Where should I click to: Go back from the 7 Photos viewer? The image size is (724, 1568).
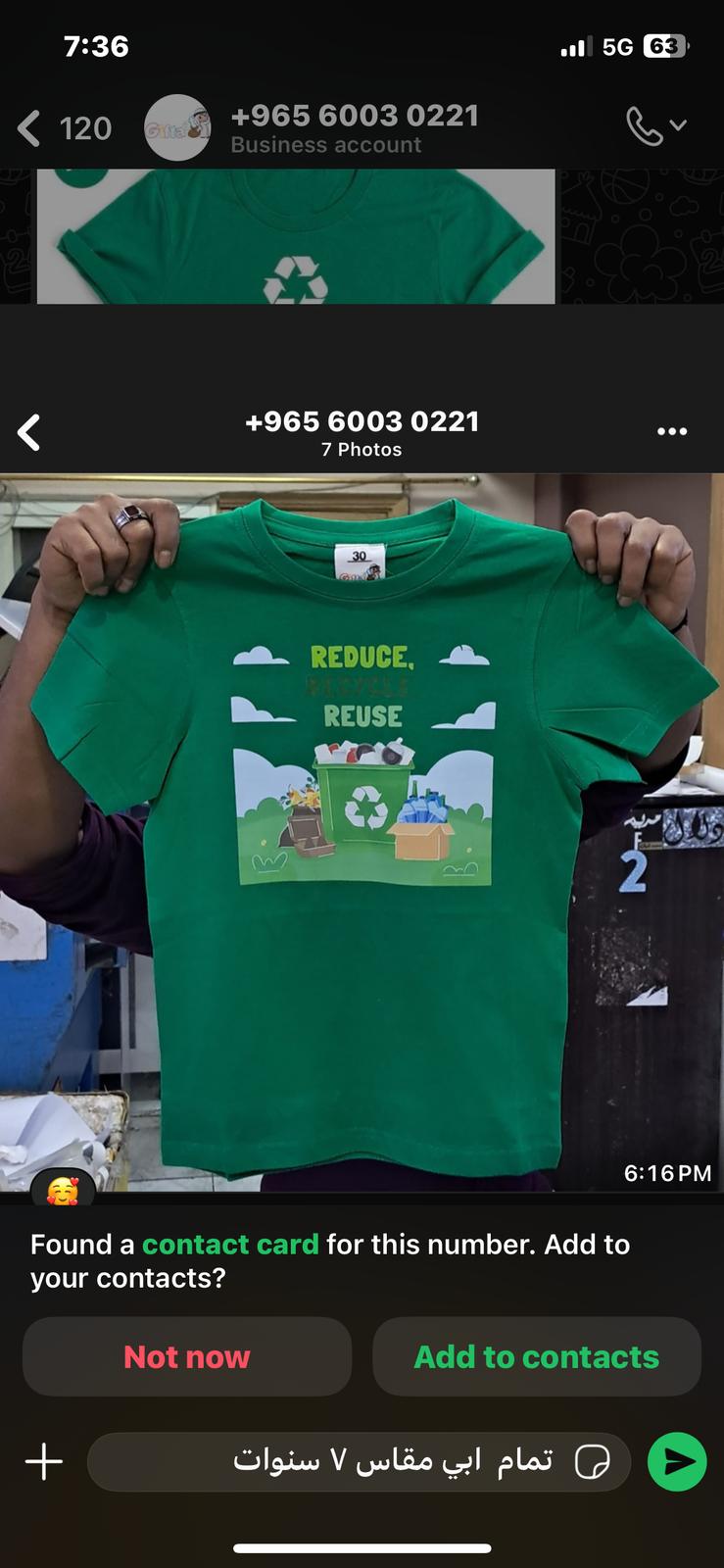coord(29,432)
